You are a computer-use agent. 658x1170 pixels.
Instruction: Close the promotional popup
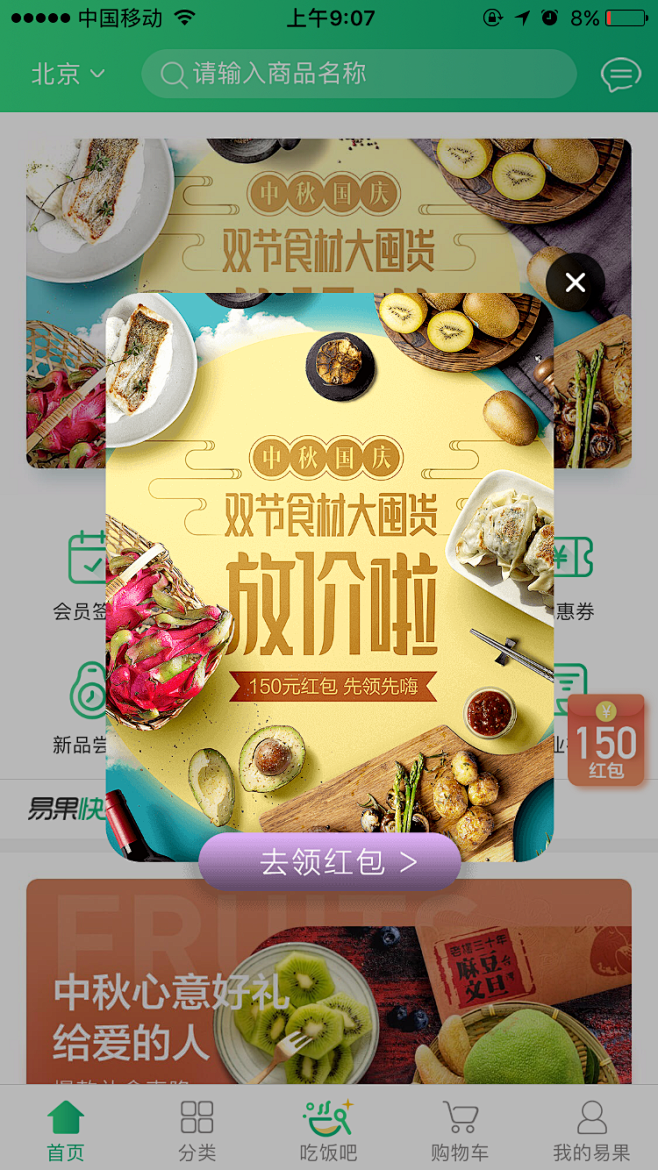pyautogui.click(x=575, y=283)
